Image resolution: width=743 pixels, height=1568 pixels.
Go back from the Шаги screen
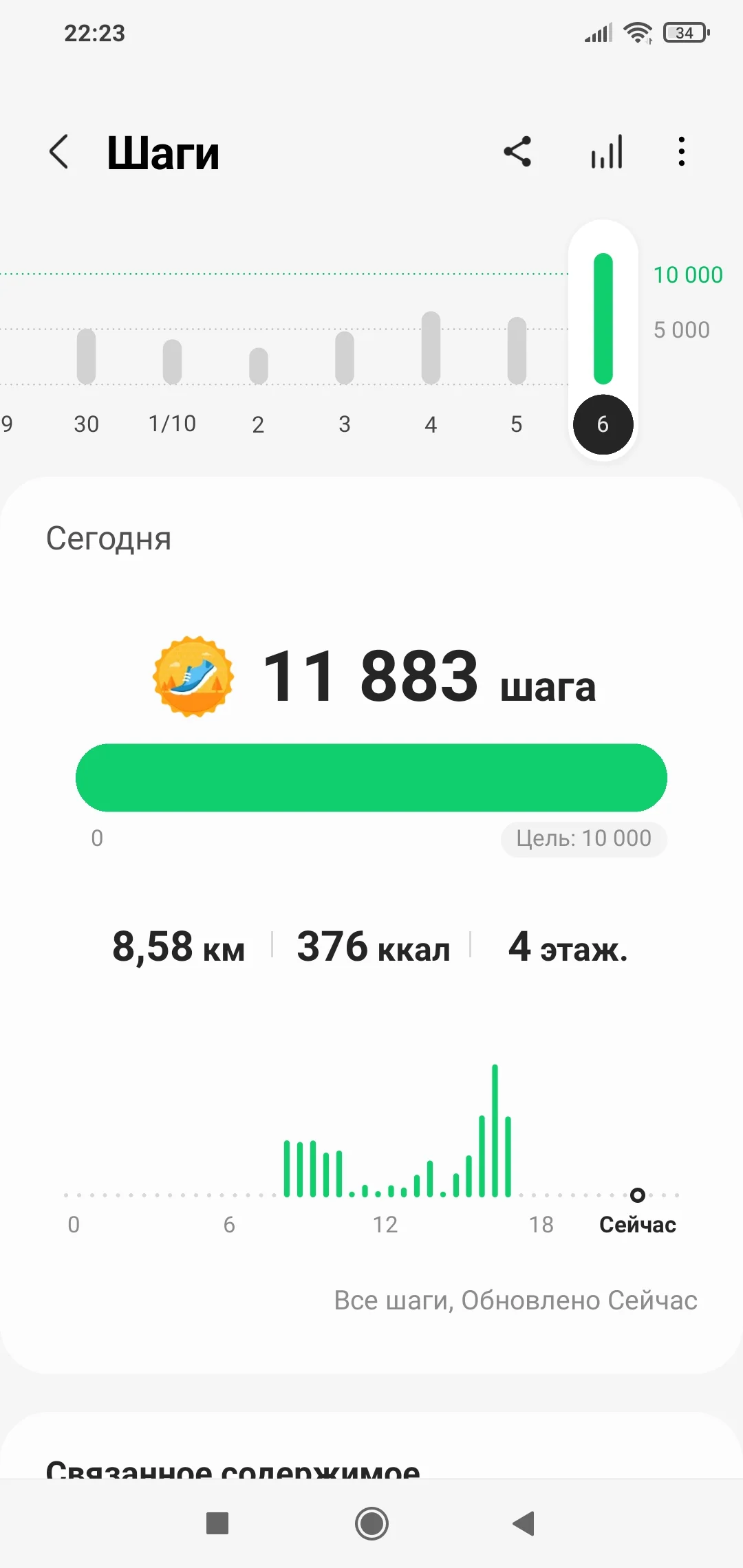[59, 152]
